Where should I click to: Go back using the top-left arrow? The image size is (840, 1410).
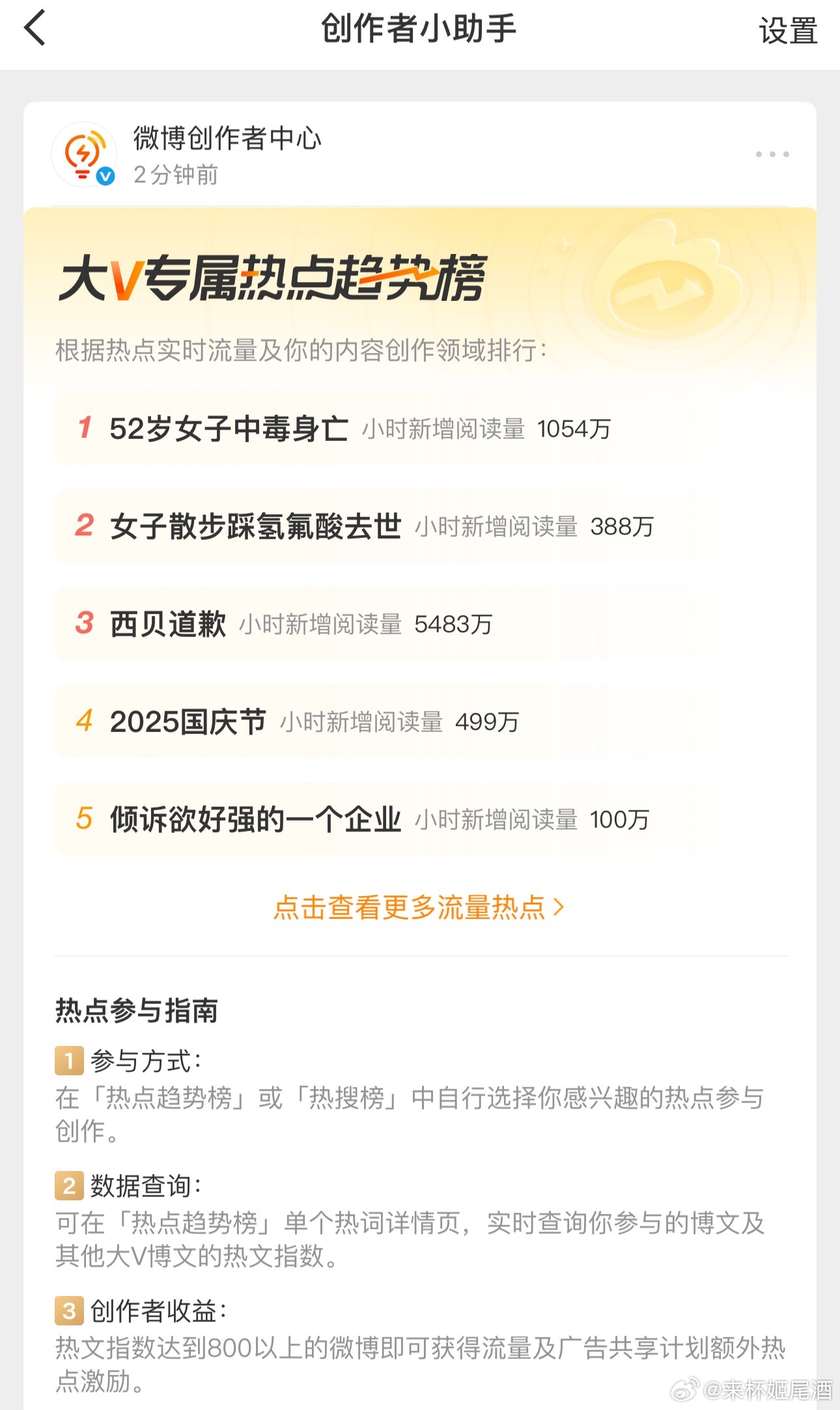(35, 29)
